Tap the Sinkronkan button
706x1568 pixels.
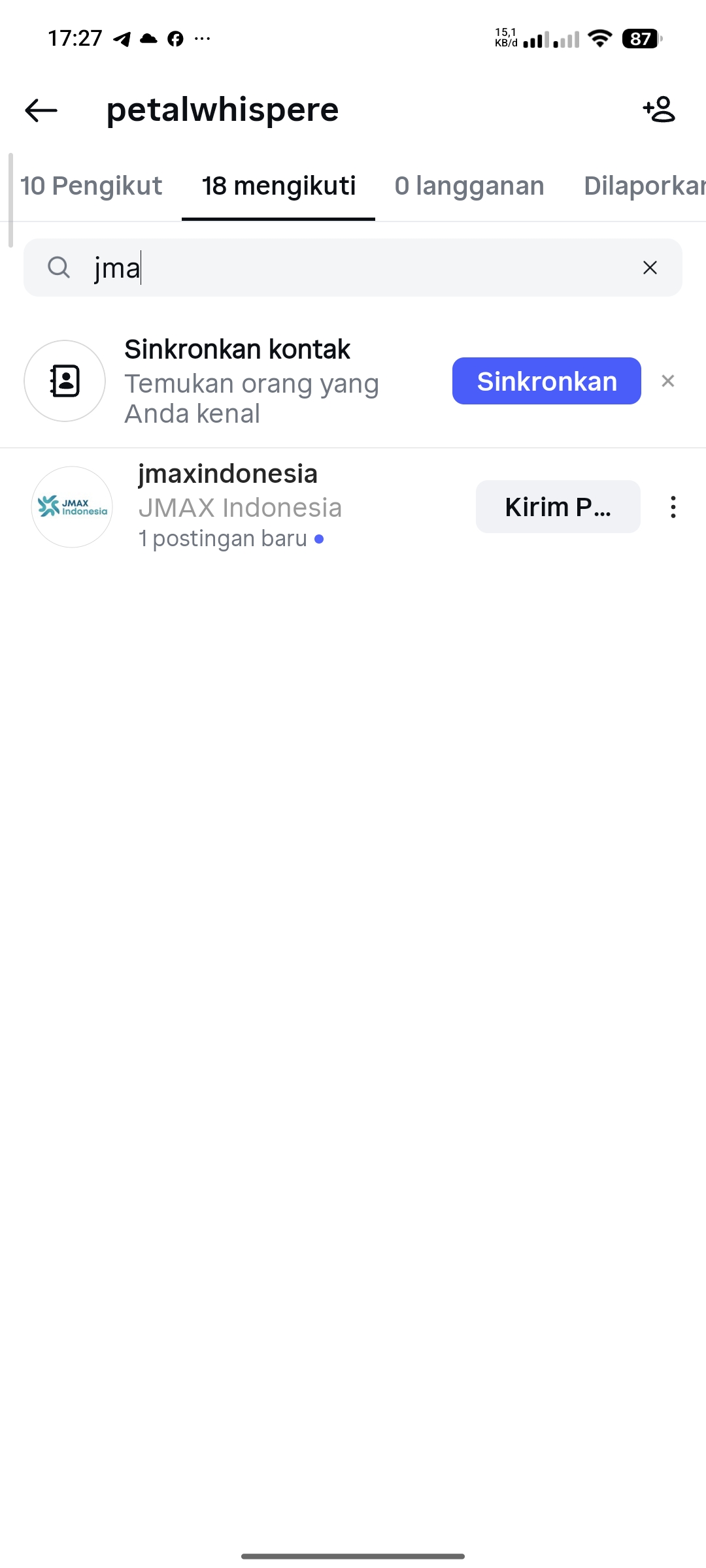546,382
